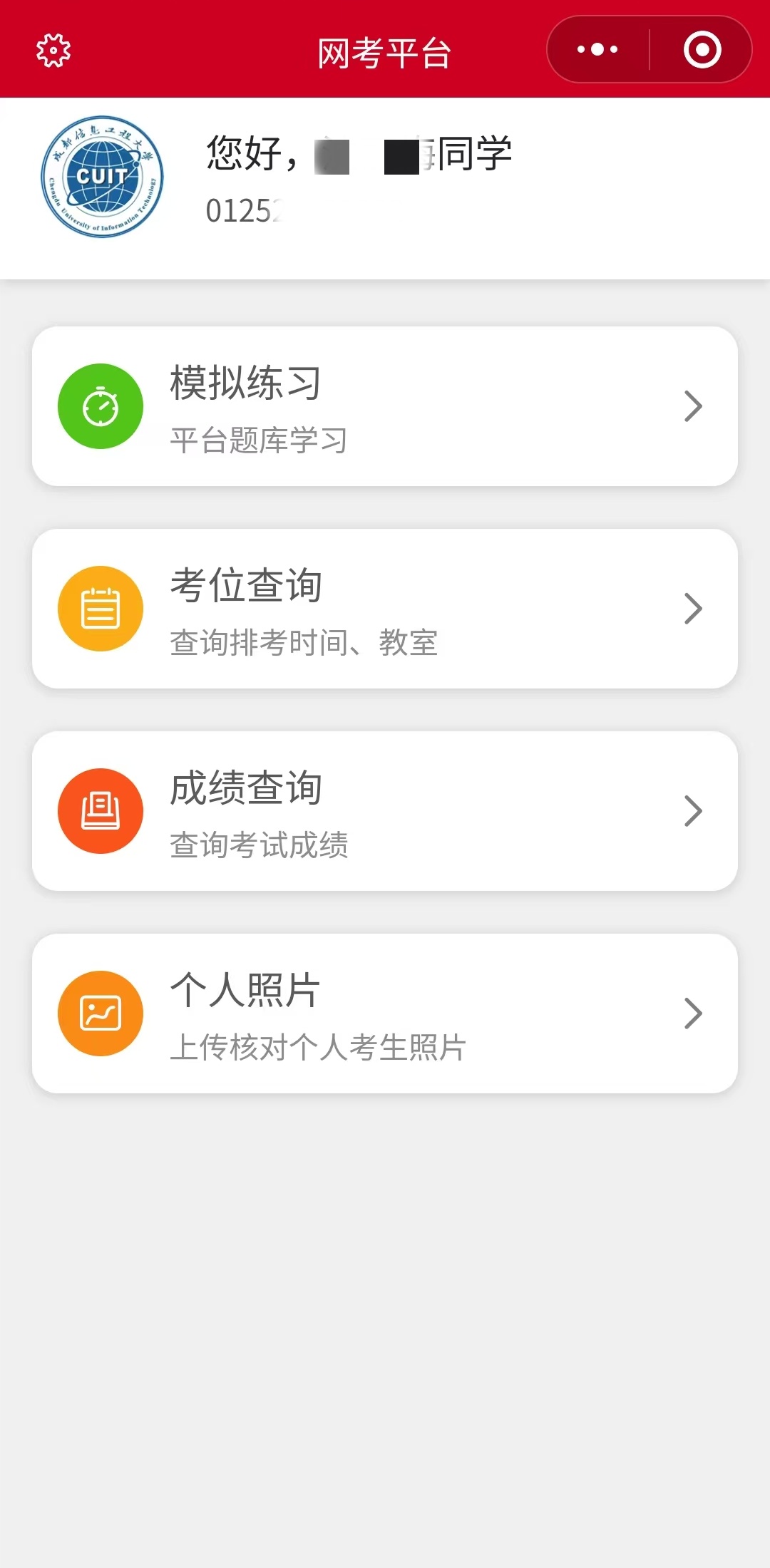
Task: Expand 个人照片 using its right chevron
Action: click(692, 1013)
